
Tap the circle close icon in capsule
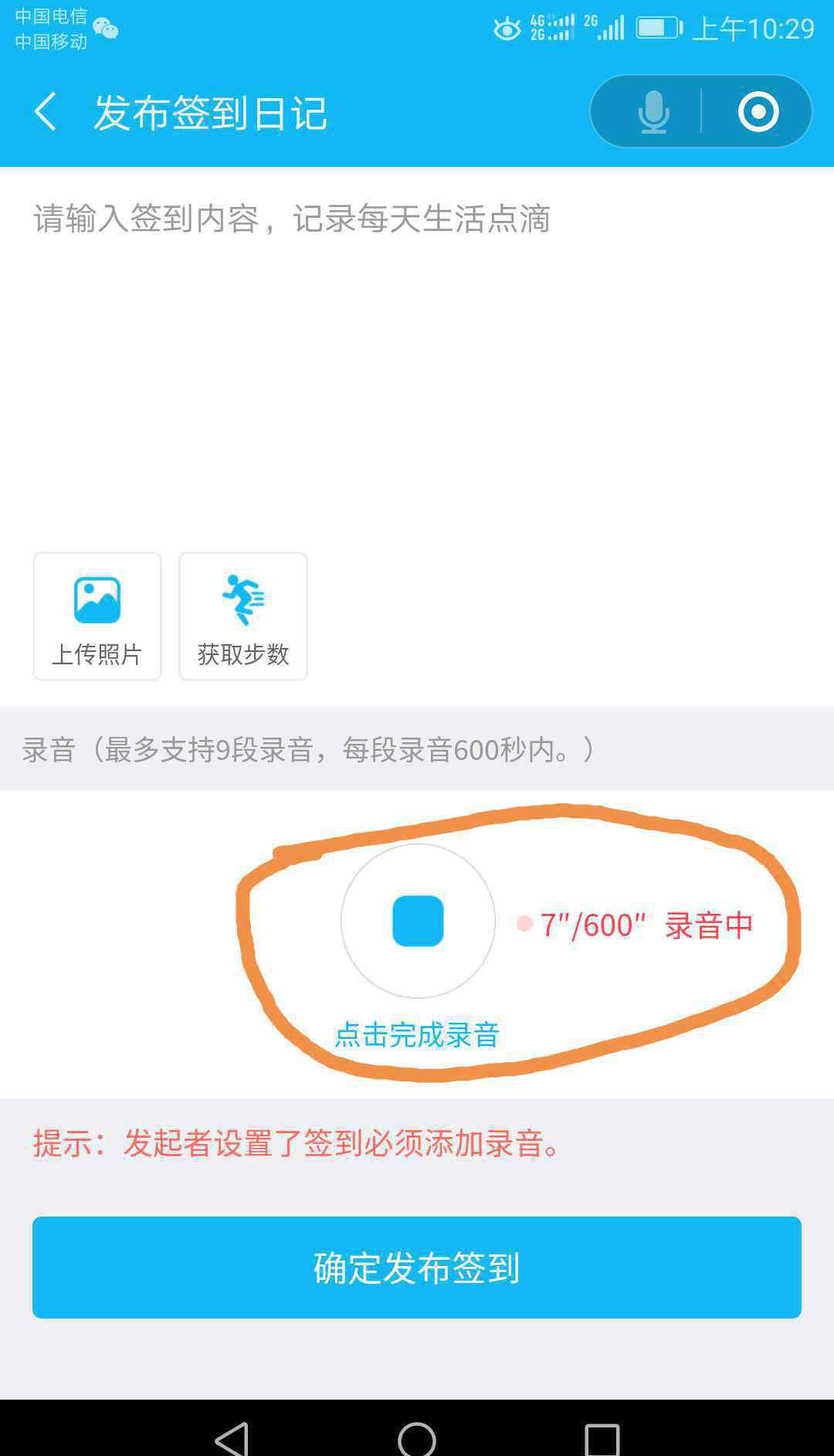(758, 112)
